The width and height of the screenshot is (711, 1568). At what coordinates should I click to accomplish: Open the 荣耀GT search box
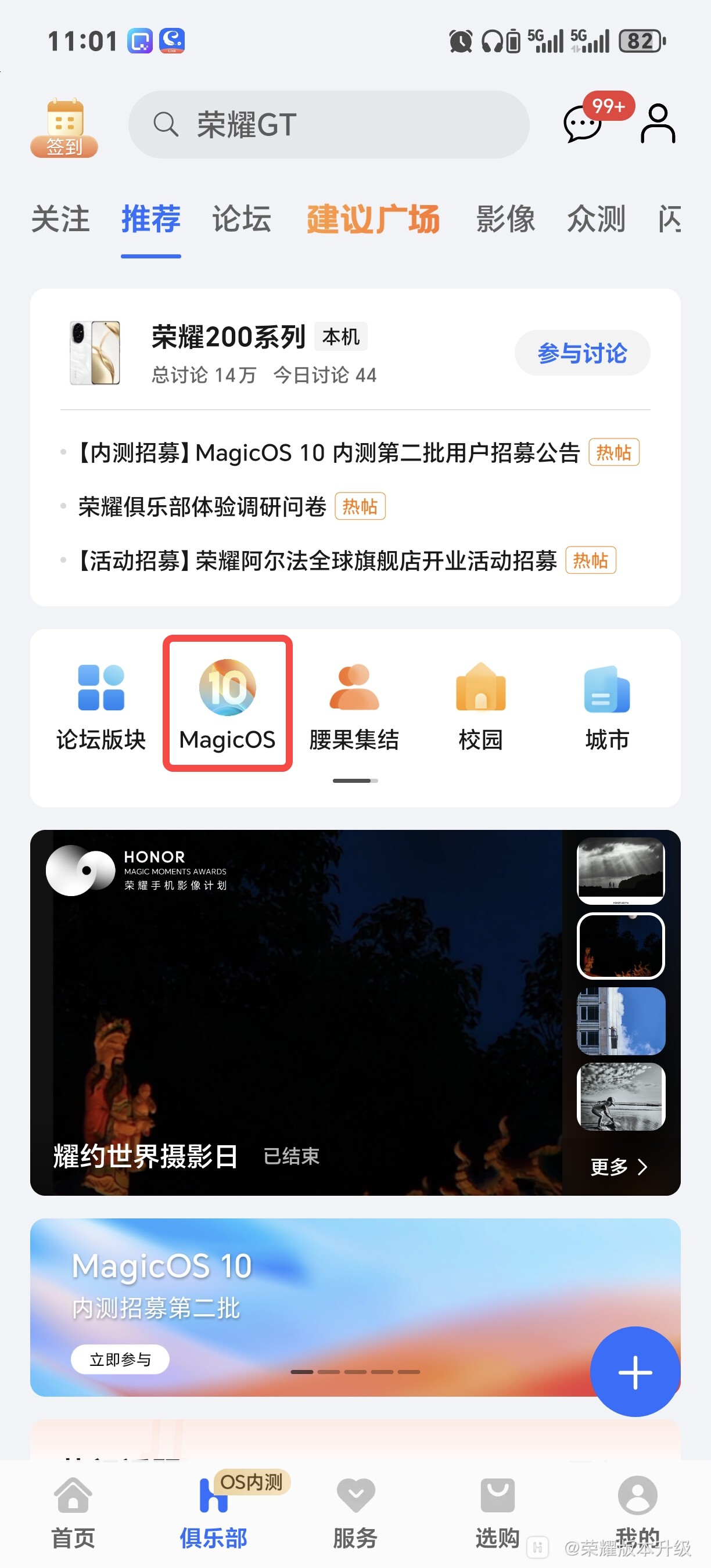pyautogui.click(x=329, y=125)
